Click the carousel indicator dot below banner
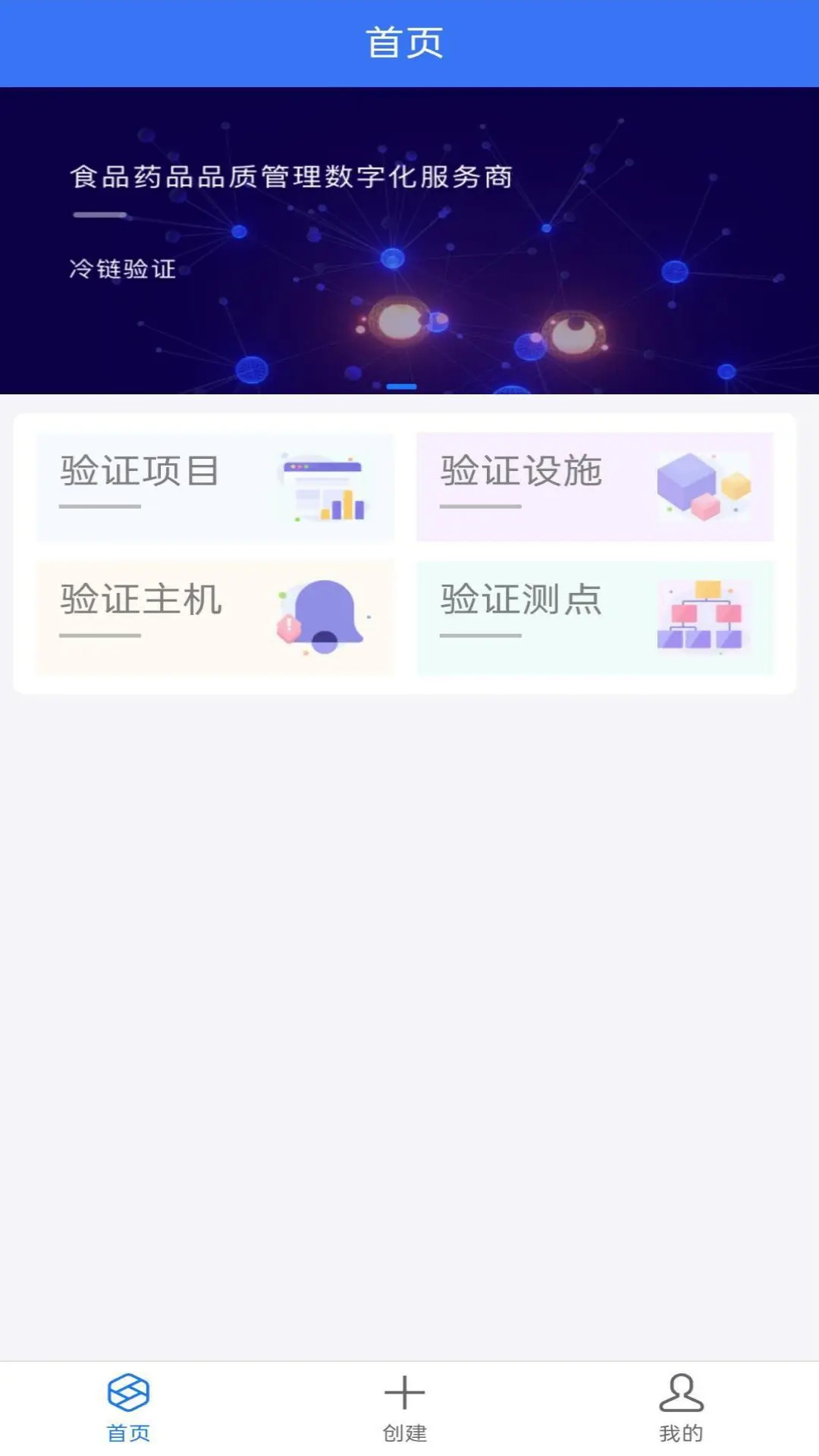819x1456 pixels. (402, 386)
